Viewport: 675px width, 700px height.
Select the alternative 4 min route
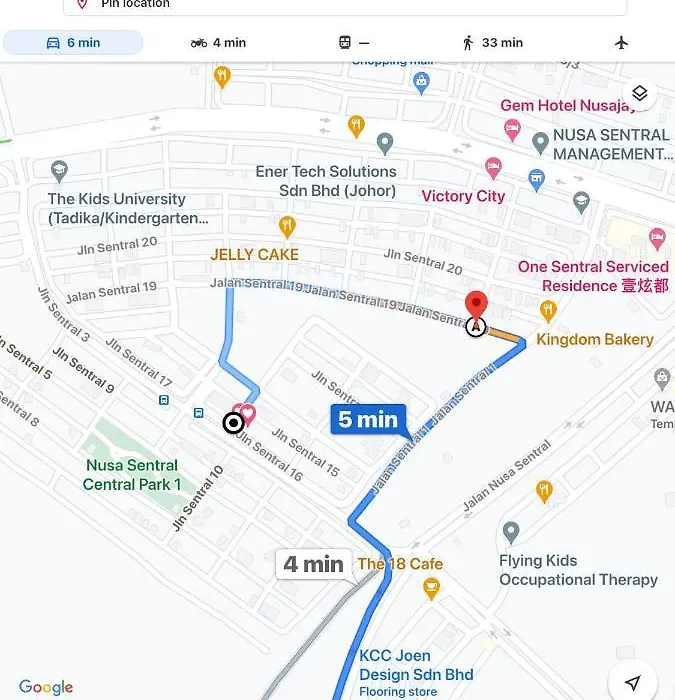(313, 564)
